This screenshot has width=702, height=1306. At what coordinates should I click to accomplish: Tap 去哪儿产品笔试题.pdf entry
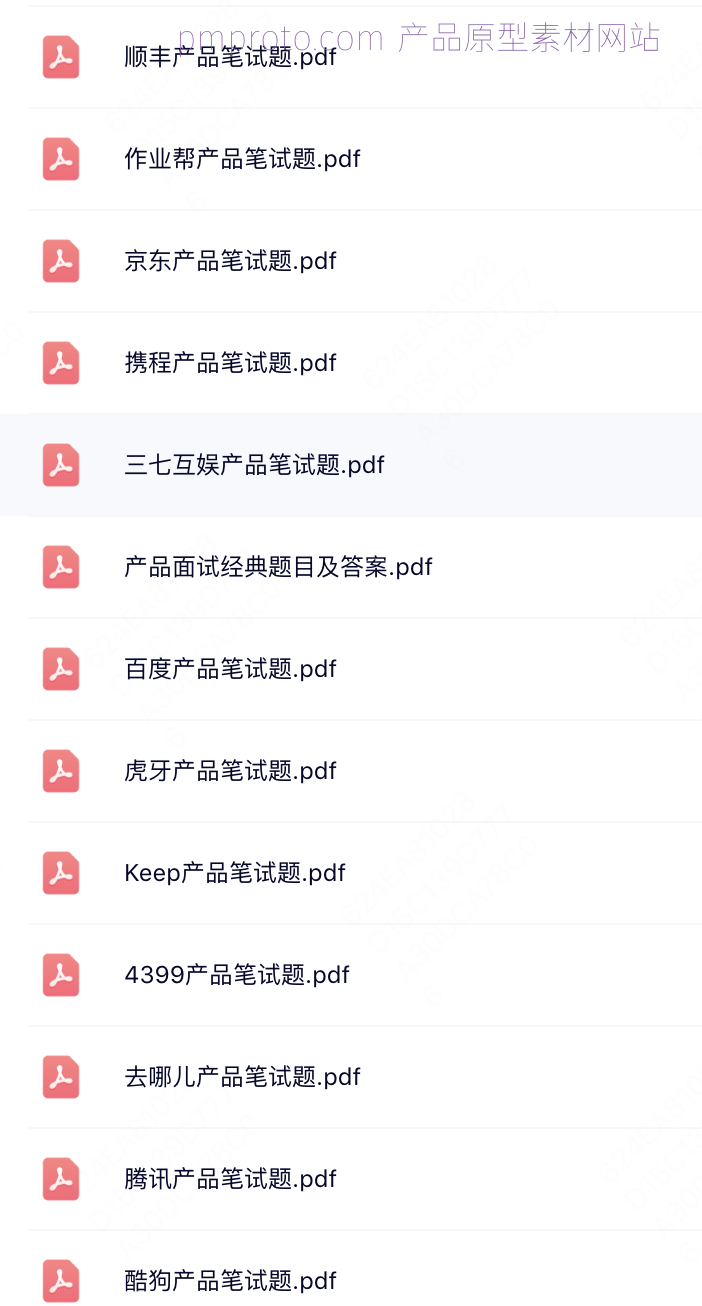[x=351, y=1077]
